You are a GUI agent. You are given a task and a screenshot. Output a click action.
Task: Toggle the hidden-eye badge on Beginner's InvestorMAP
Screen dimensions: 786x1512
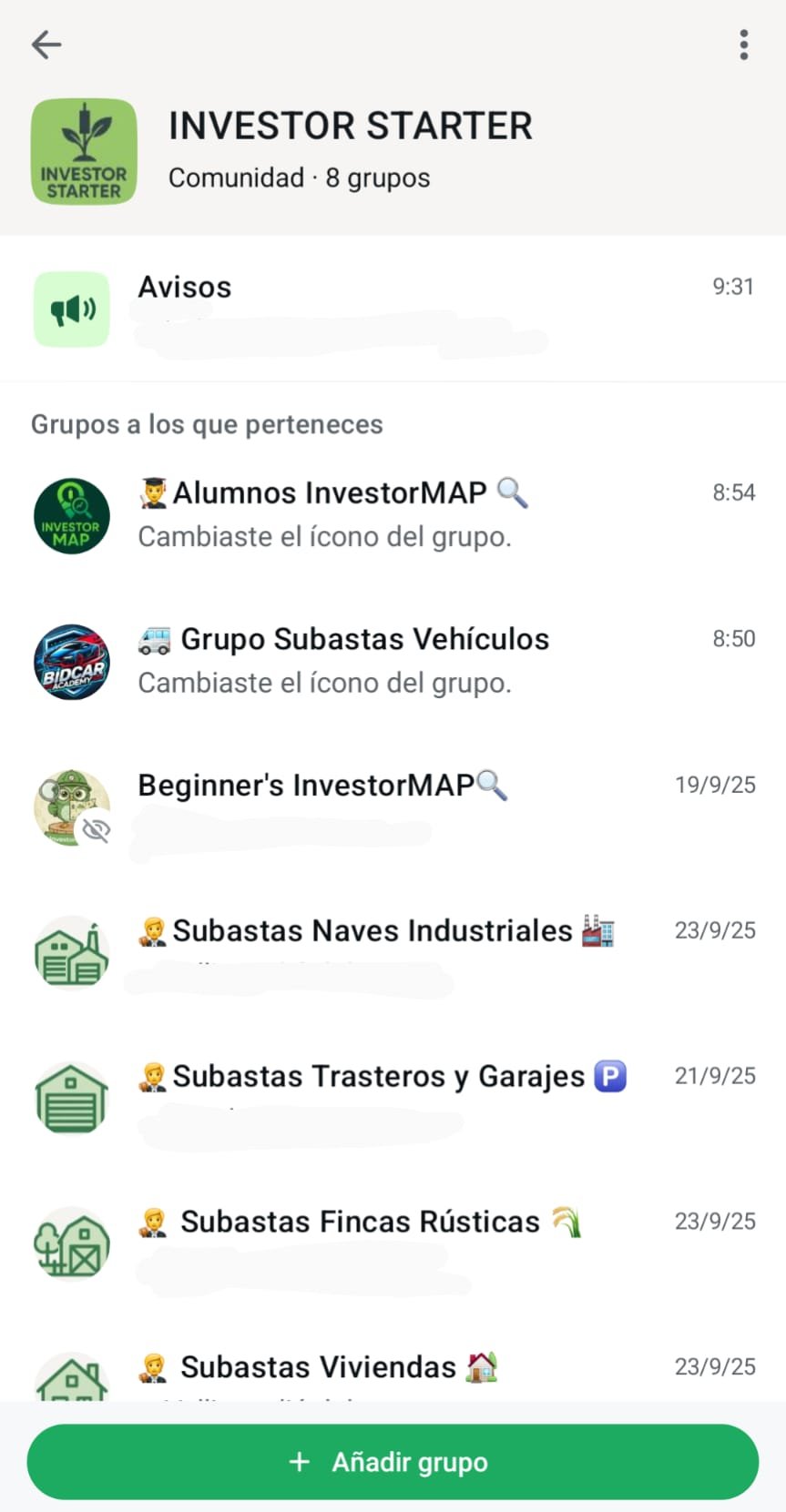(96, 829)
